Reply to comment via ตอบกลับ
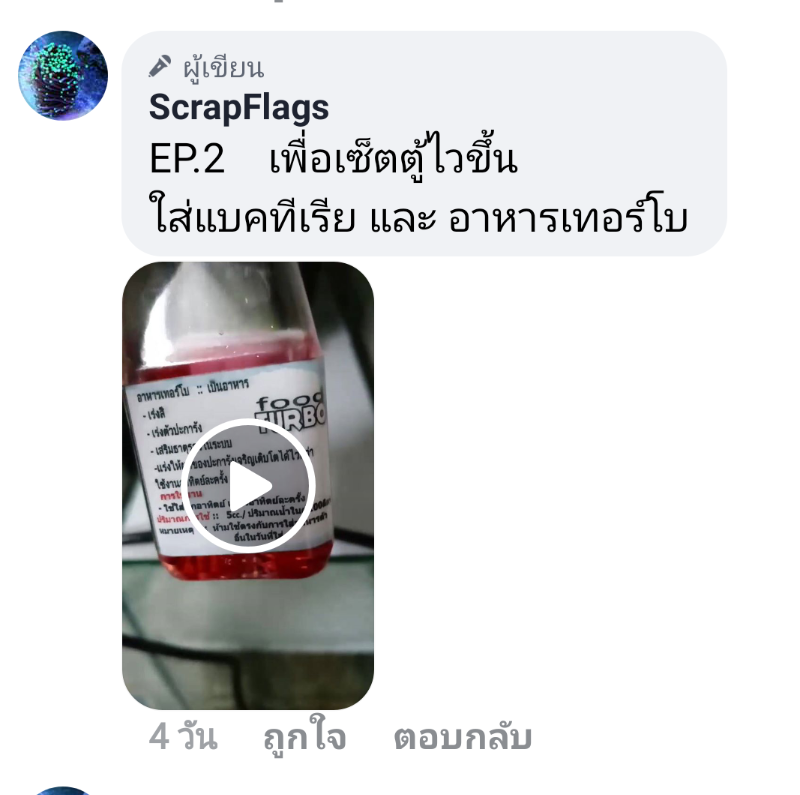Screen dimensions: 800x795 [x=462, y=739]
